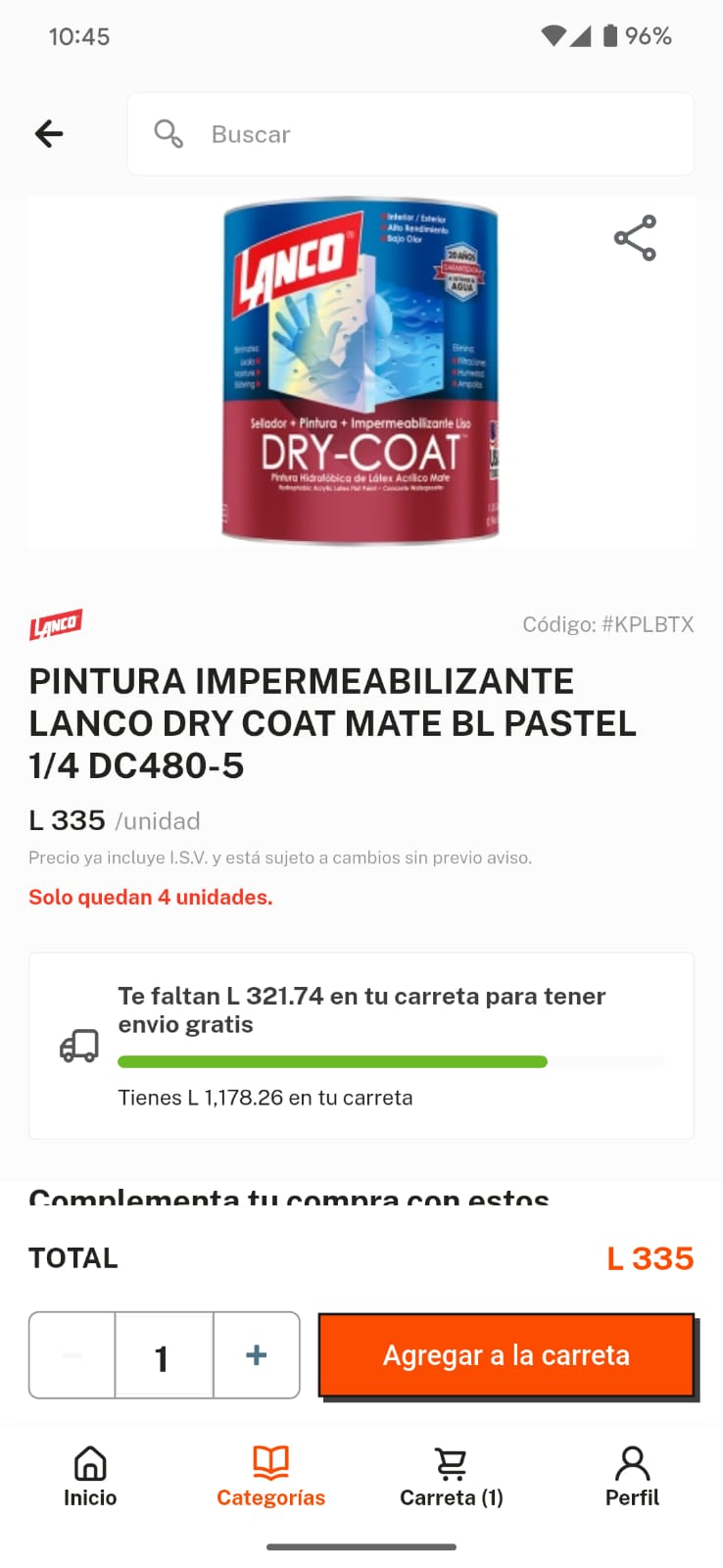Open the Carreta tab
Viewport: 723px width, 1568px height.
[x=452, y=1477]
